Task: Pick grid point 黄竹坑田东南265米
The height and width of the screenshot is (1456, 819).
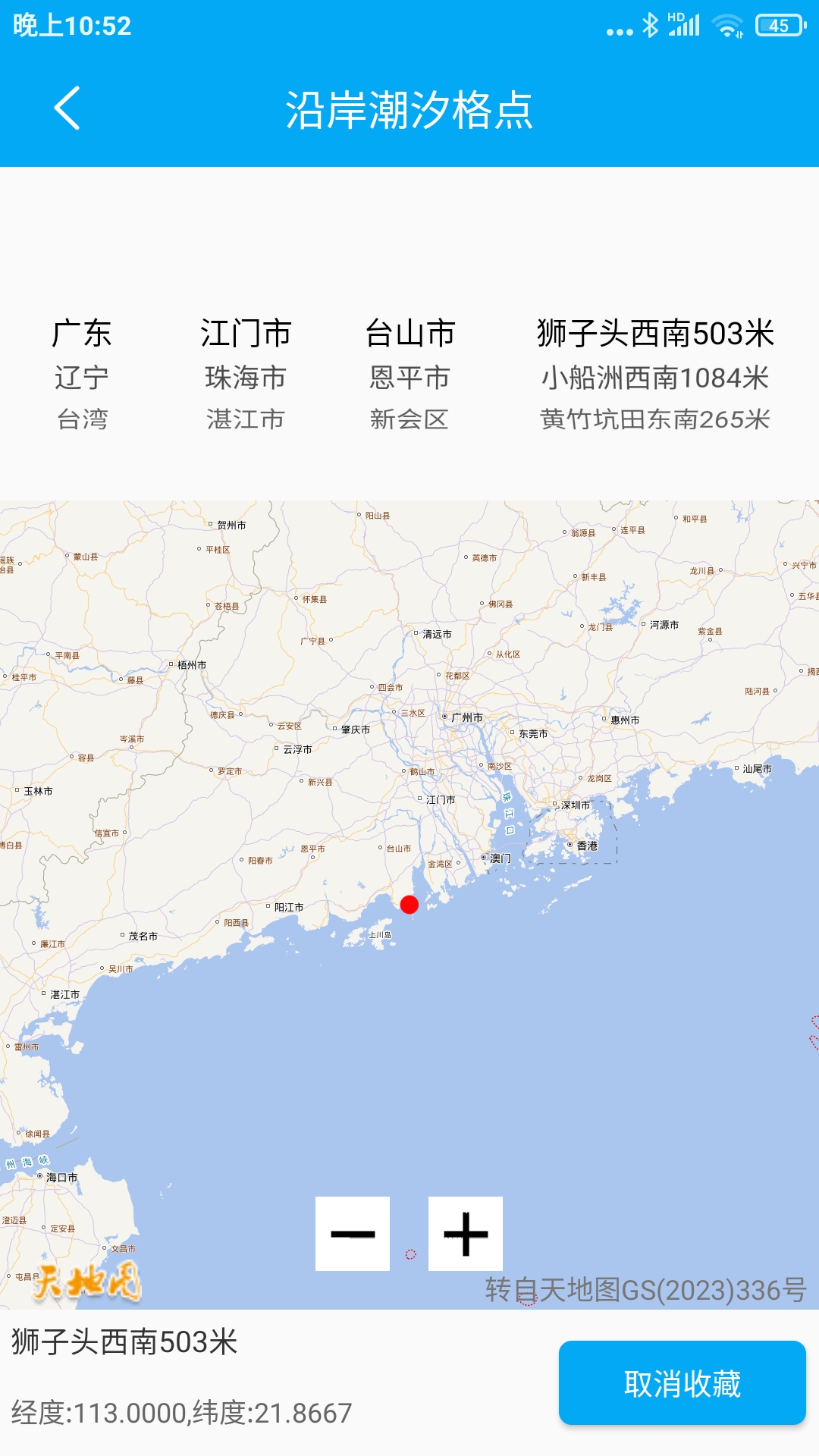Action: coord(655,419)
